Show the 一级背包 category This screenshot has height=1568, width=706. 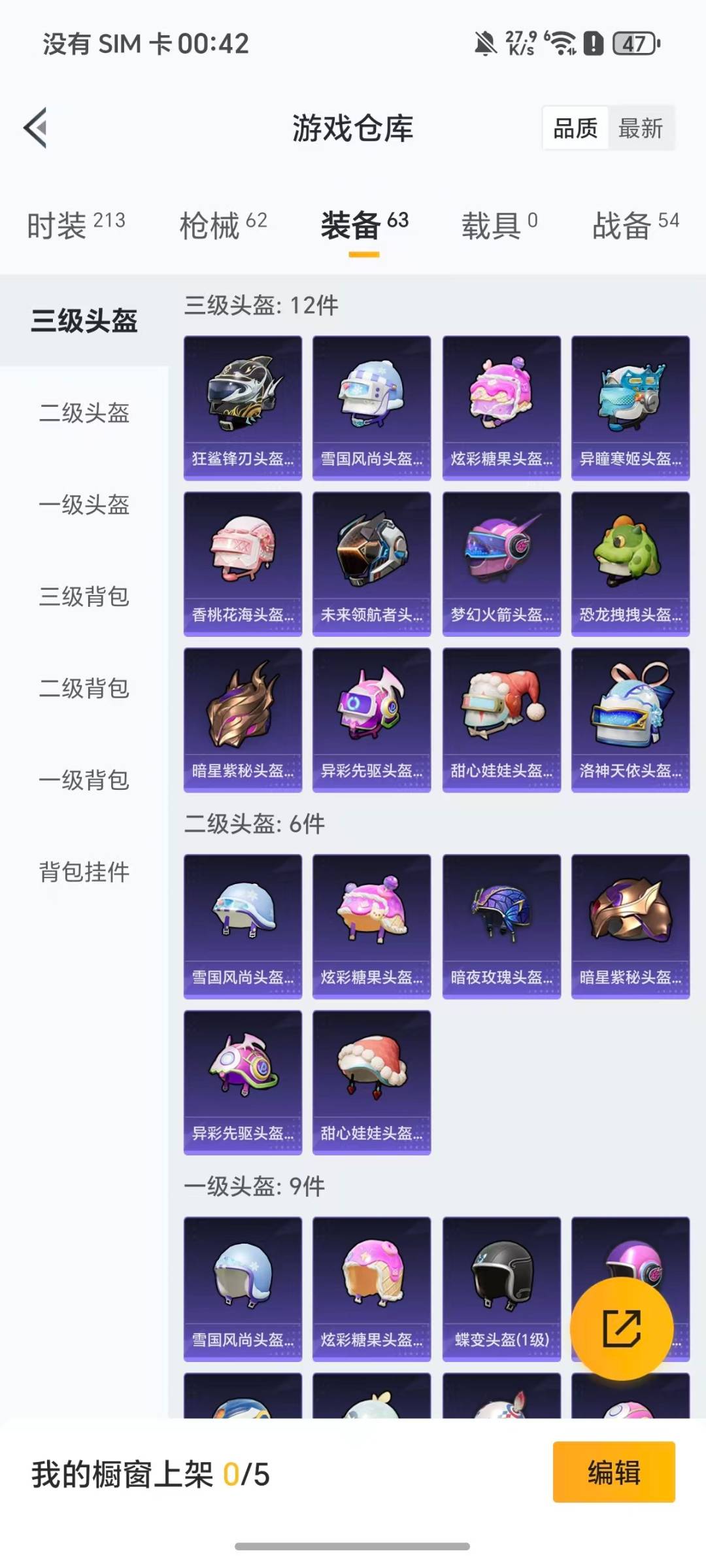84,779
